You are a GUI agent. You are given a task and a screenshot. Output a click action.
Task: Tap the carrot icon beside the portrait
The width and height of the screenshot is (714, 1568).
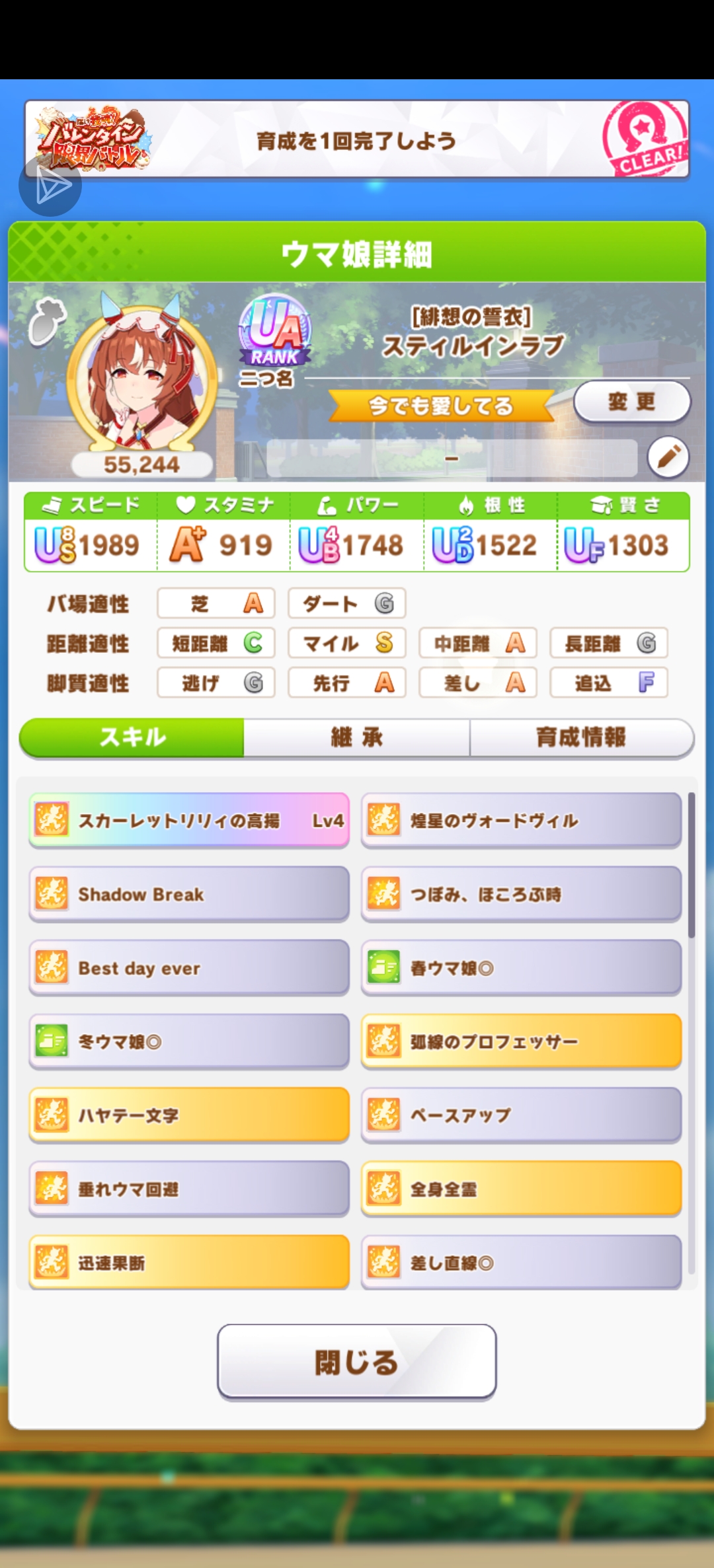click(46, 322)
